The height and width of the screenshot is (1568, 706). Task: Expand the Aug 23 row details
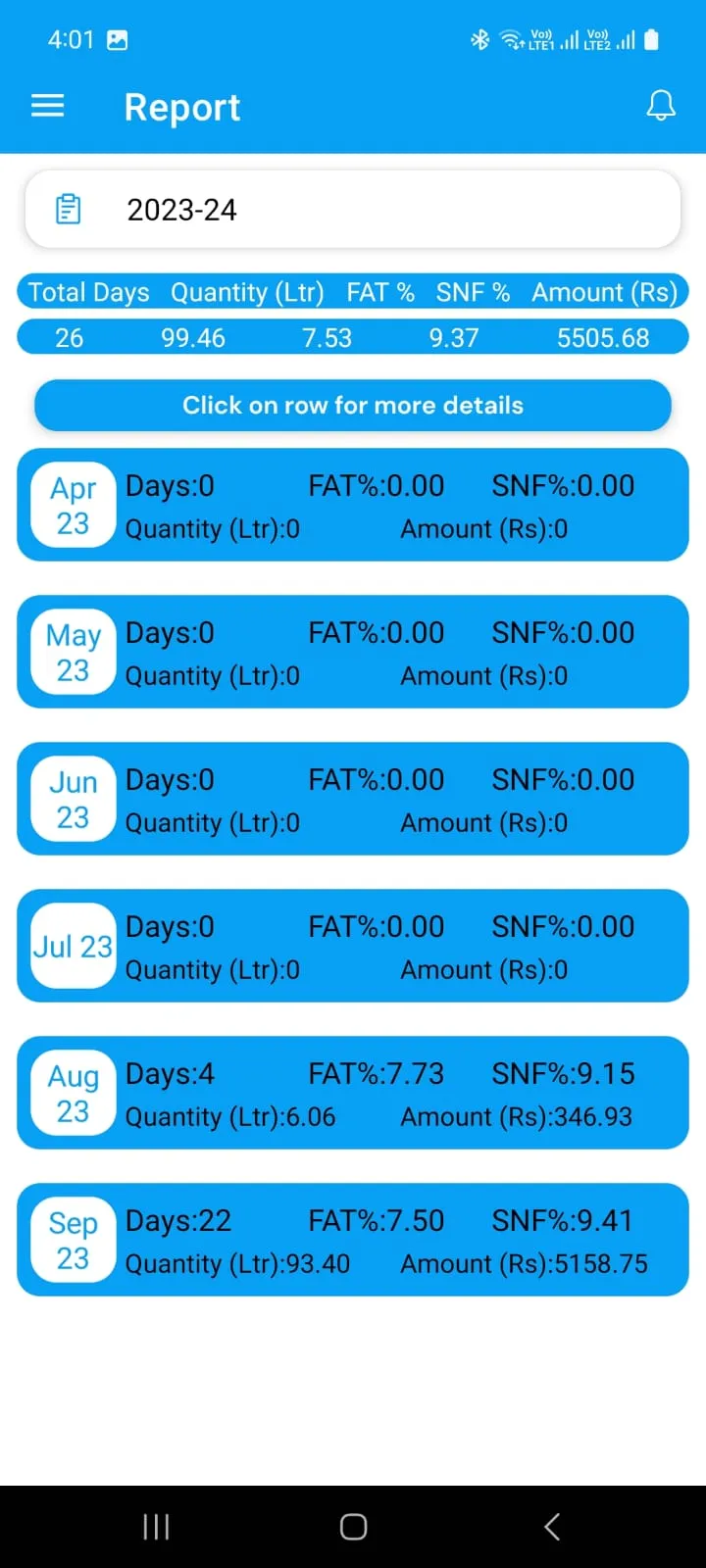click(x=392, y=1093)
